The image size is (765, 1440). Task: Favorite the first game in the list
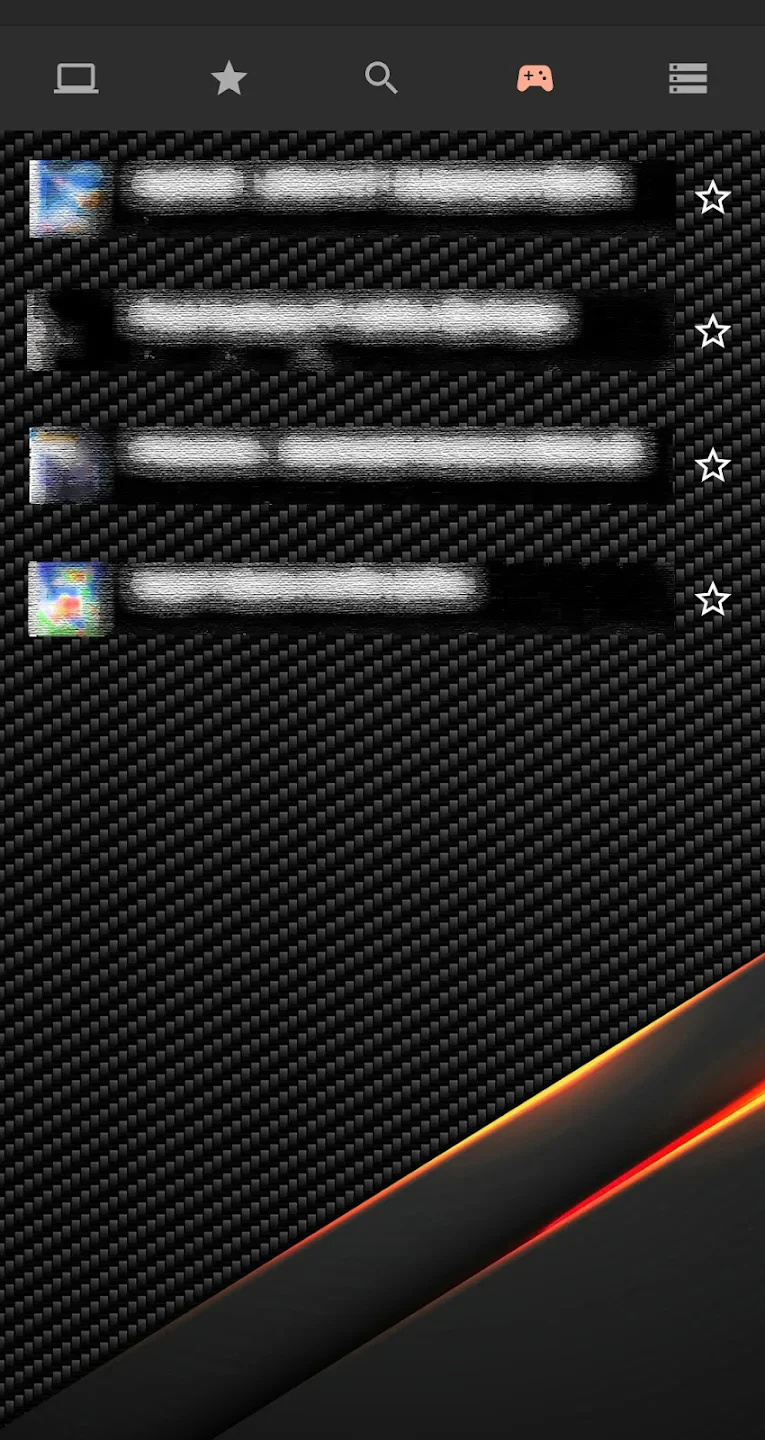click(712, 198)
